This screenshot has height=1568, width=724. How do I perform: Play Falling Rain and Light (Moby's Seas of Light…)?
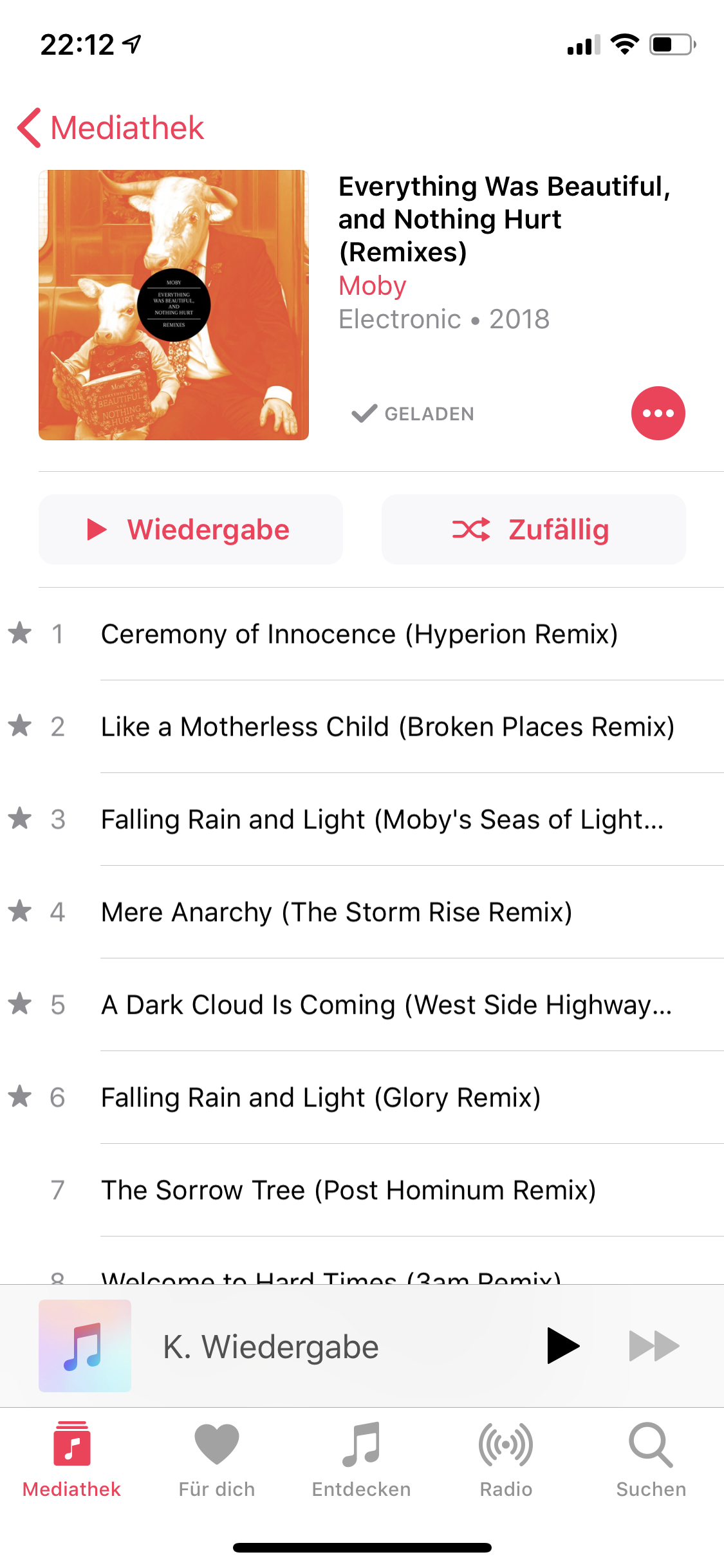tap(362, 819)
